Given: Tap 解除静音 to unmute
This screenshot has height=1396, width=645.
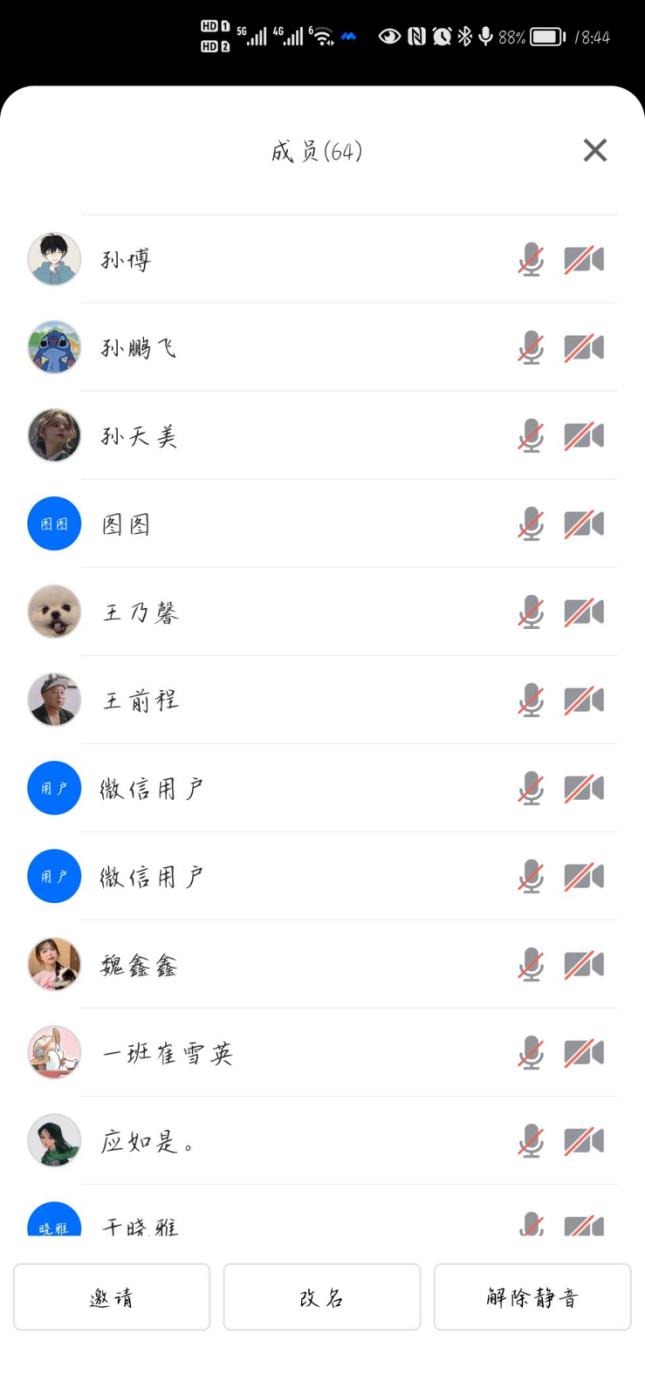Looking at the screenshot, I should [x=532, y=1297].
